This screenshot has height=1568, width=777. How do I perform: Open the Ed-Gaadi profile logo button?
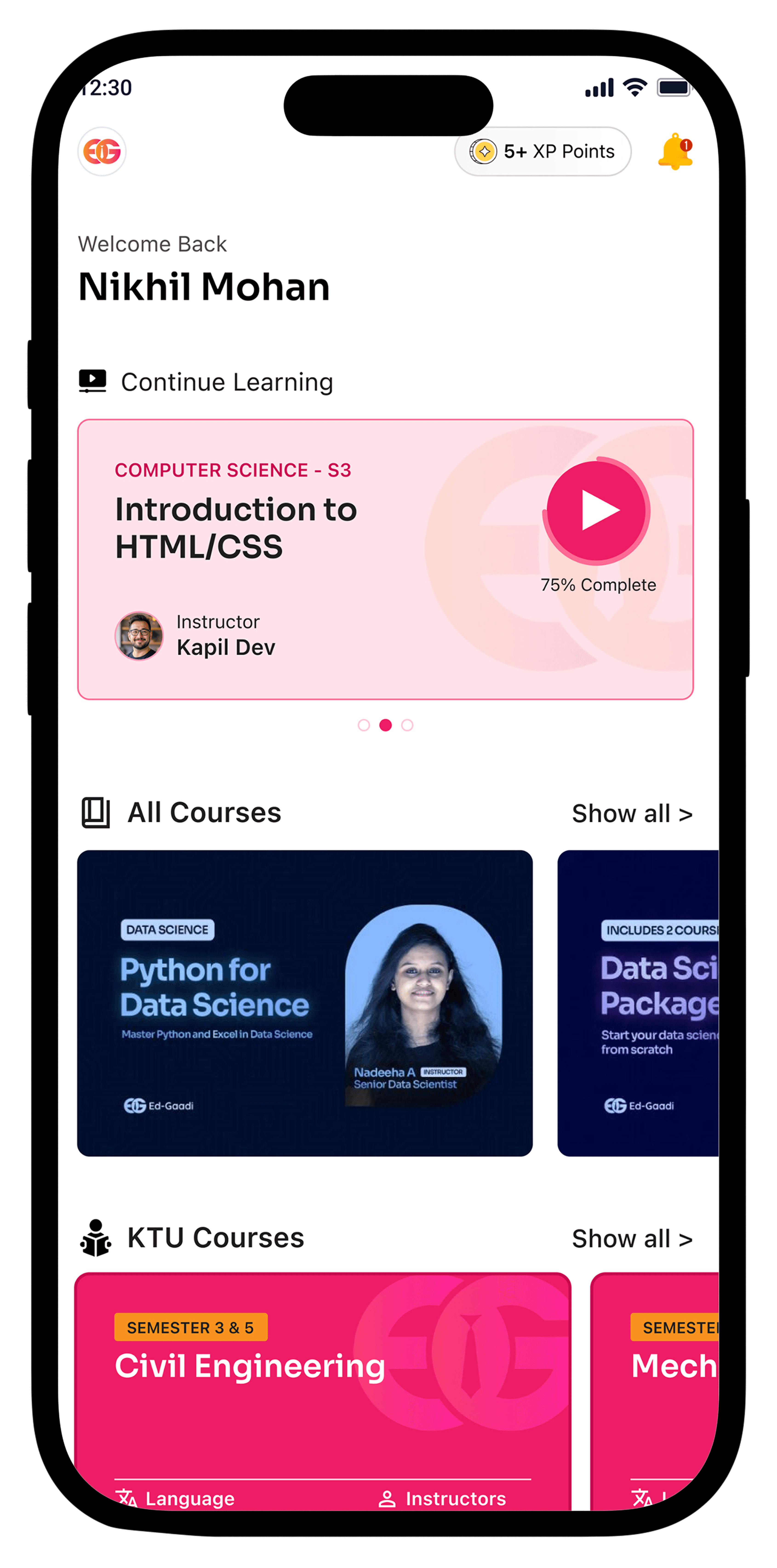(x=102, y=151)
